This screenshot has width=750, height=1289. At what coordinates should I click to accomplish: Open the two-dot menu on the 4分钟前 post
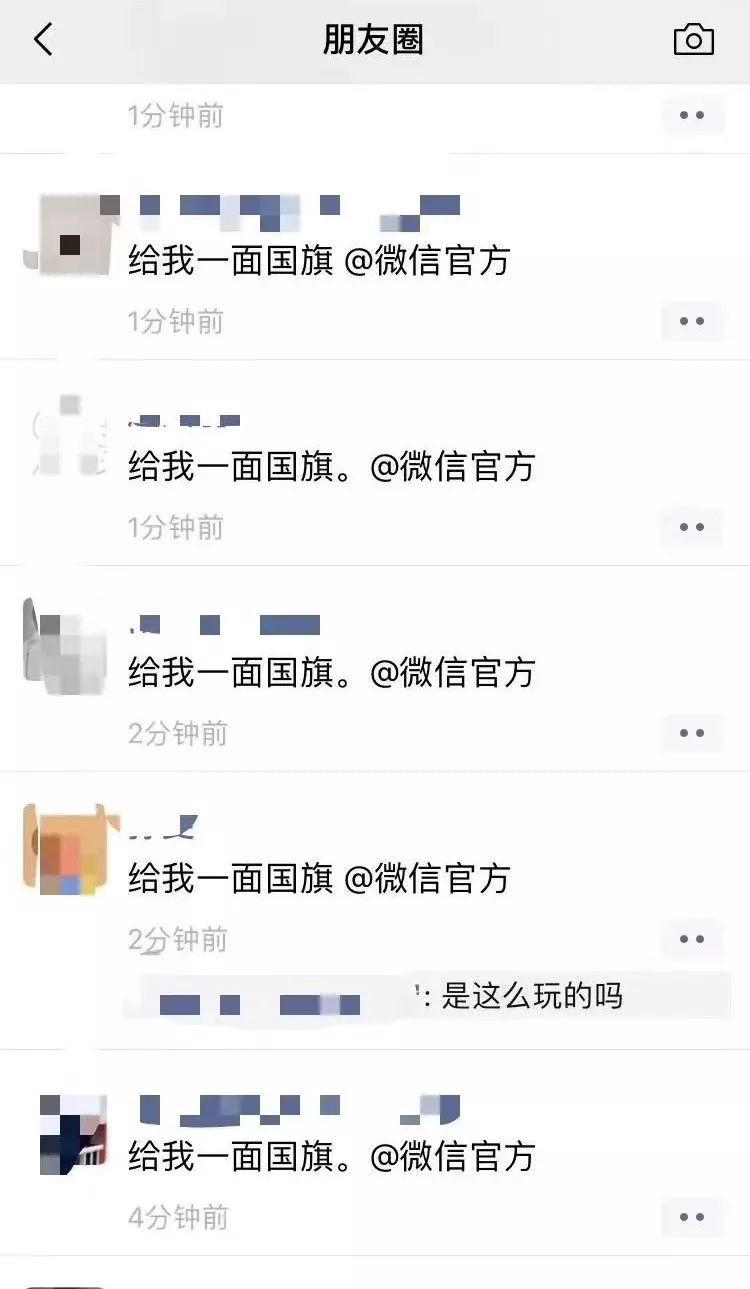[693, 1216]
